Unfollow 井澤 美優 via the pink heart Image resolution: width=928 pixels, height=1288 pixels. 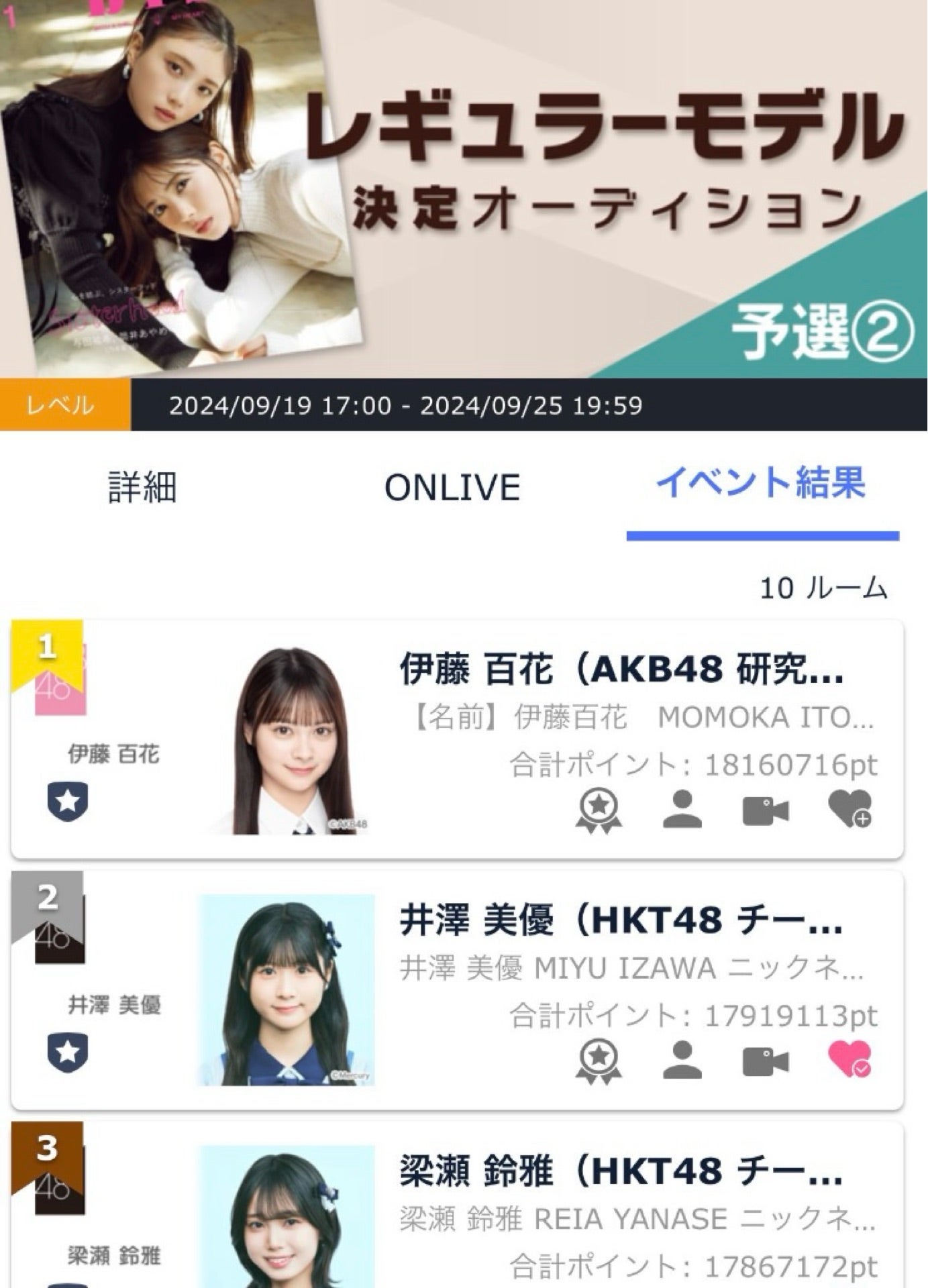coord(850,1060)
